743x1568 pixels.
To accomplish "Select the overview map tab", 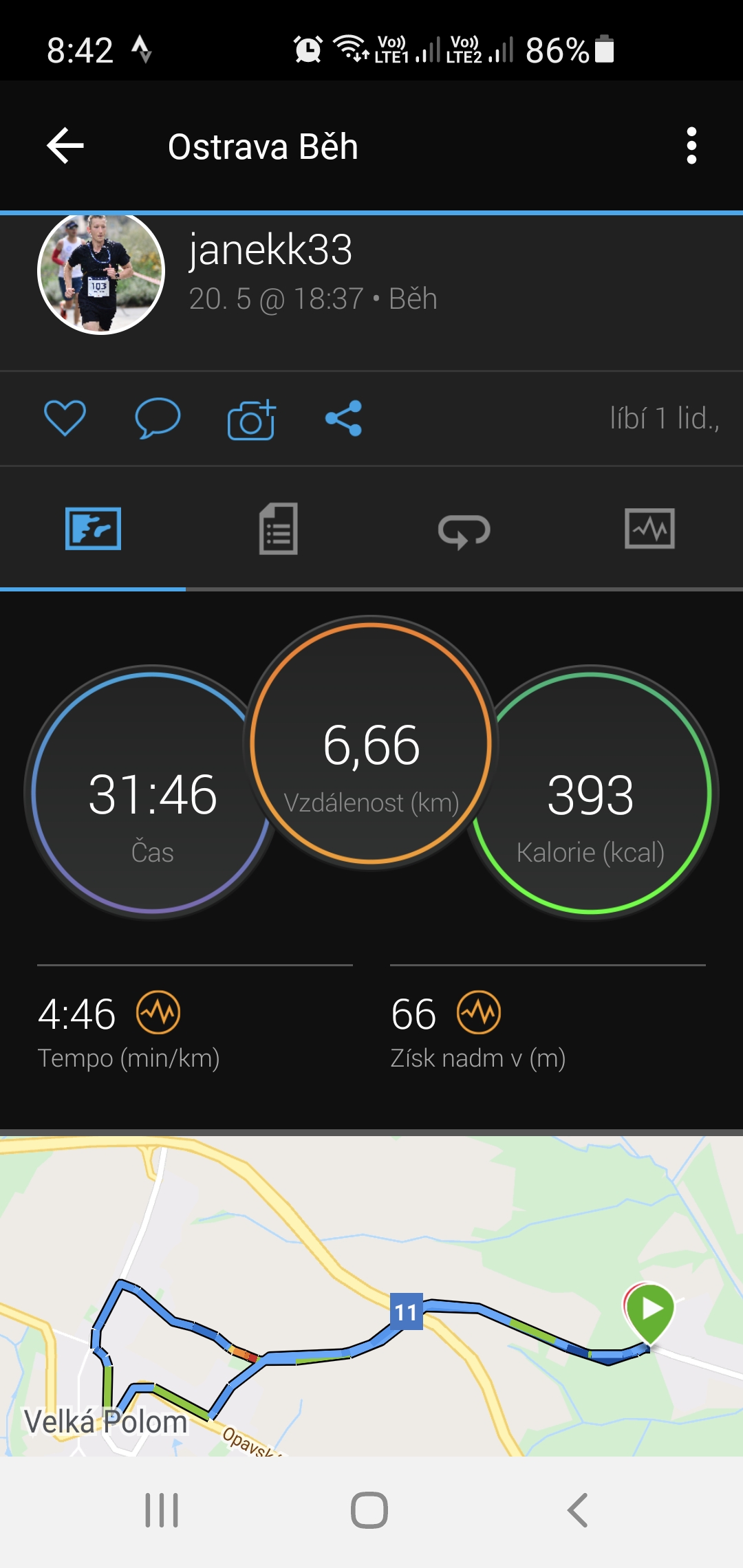I will click(x=93, y=529).
